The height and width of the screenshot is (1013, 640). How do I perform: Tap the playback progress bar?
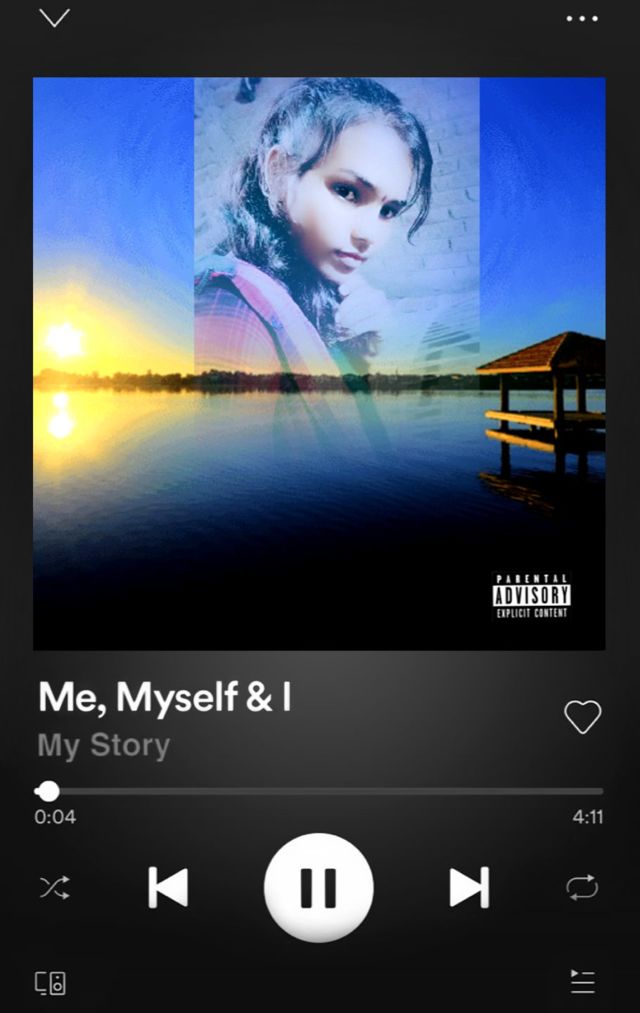tap(320, 791)
